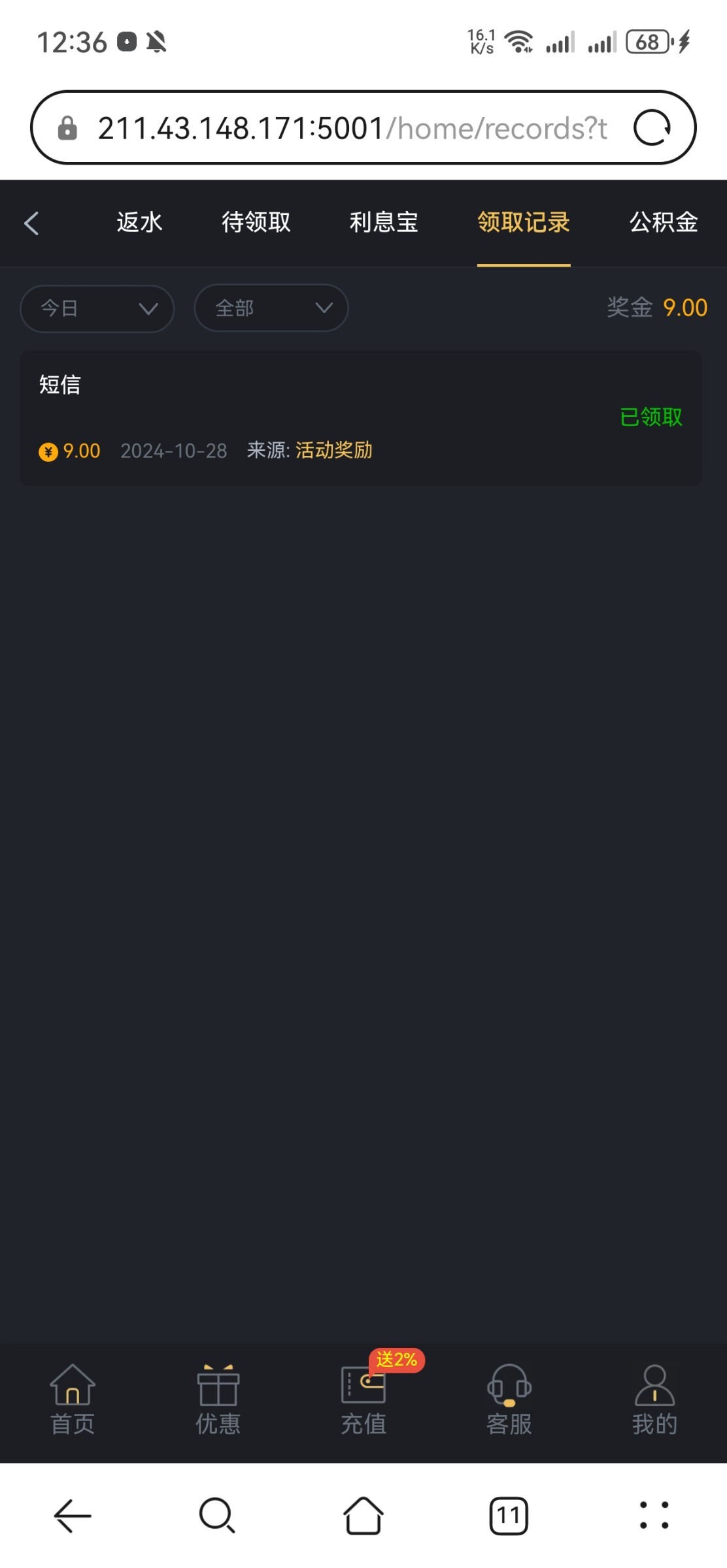The image size is (727, 1568).
Task: Contact 客服 customer service
Action: 509,1399
